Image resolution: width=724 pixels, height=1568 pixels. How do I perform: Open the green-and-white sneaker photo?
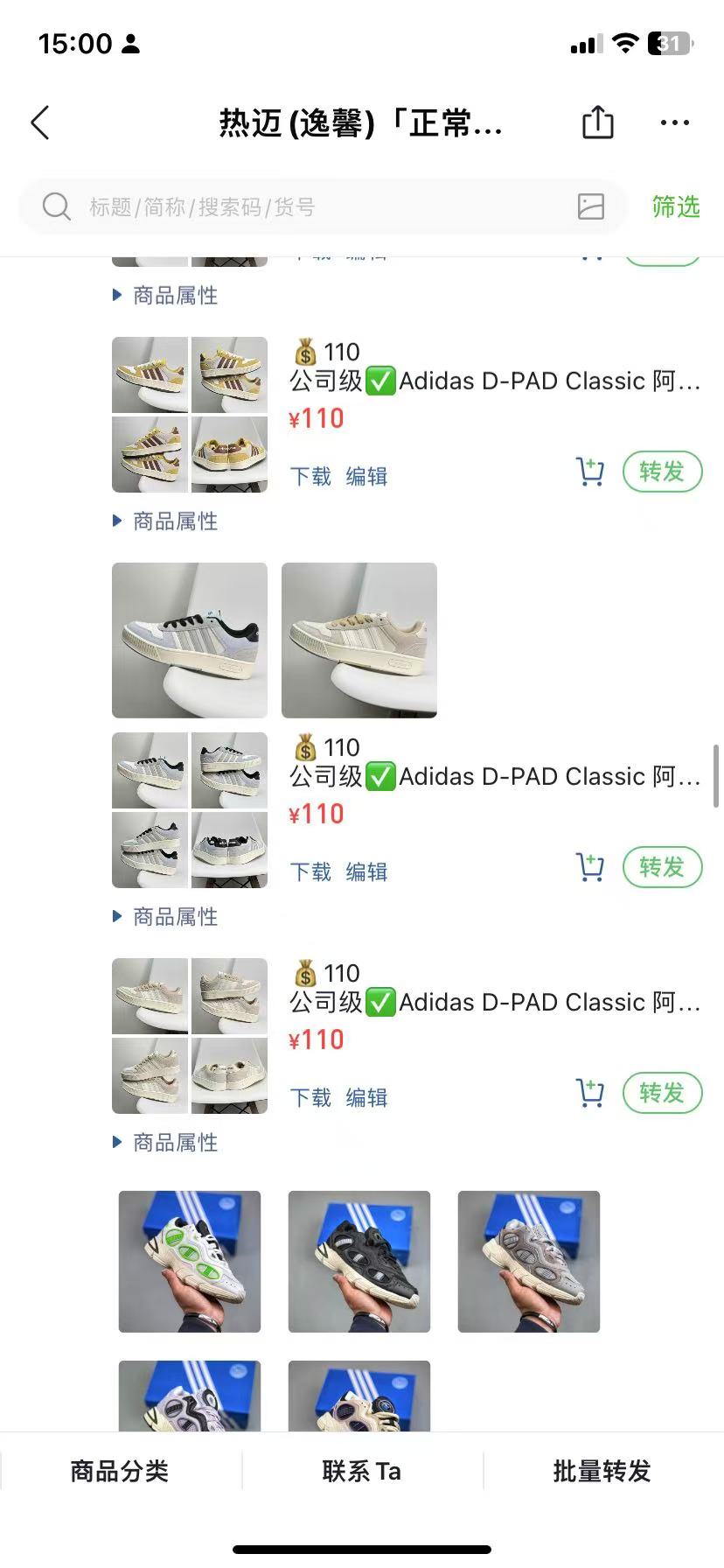point(190,1262)
